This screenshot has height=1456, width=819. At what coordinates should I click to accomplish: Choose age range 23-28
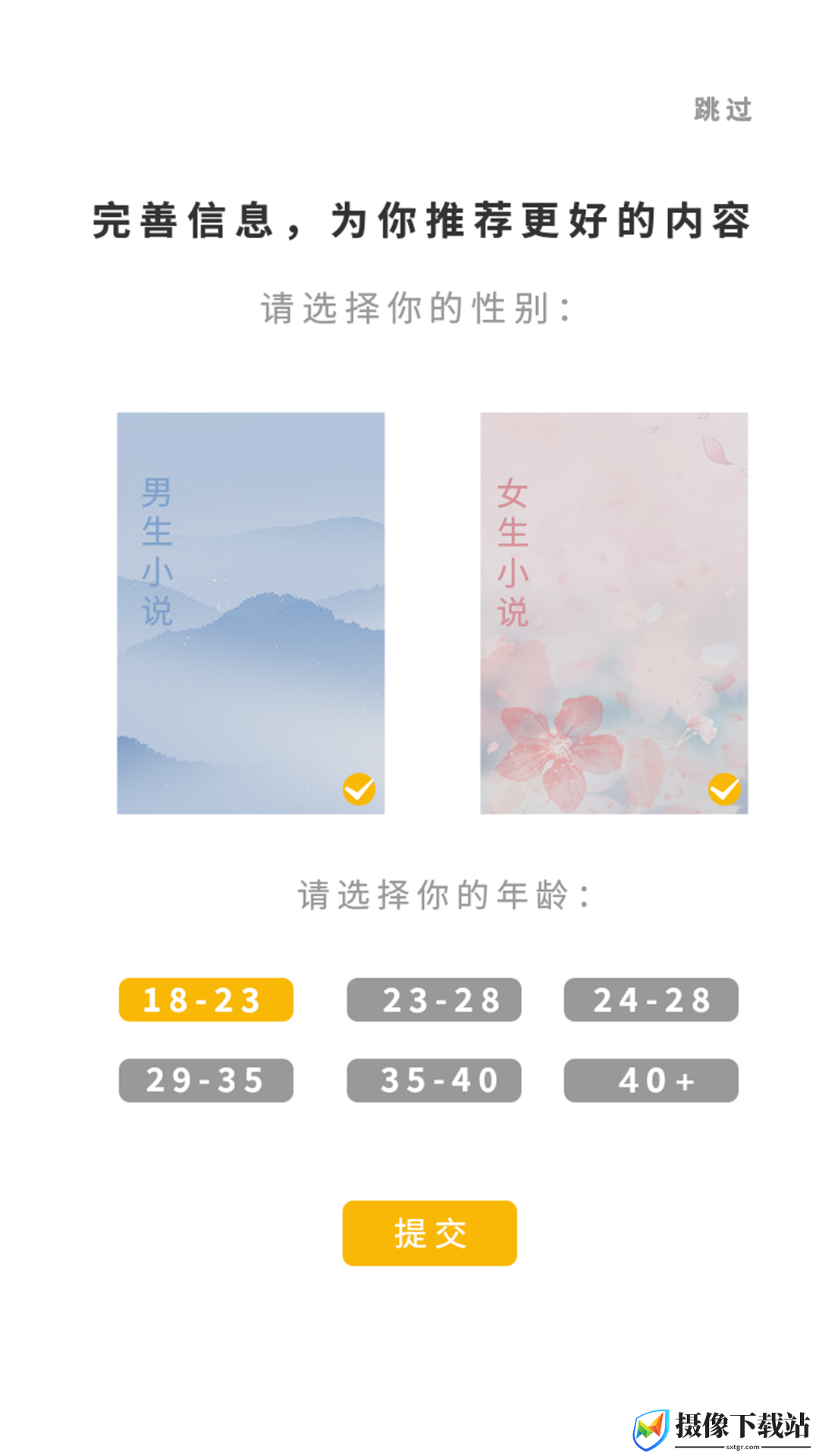(x=434, y=999)
